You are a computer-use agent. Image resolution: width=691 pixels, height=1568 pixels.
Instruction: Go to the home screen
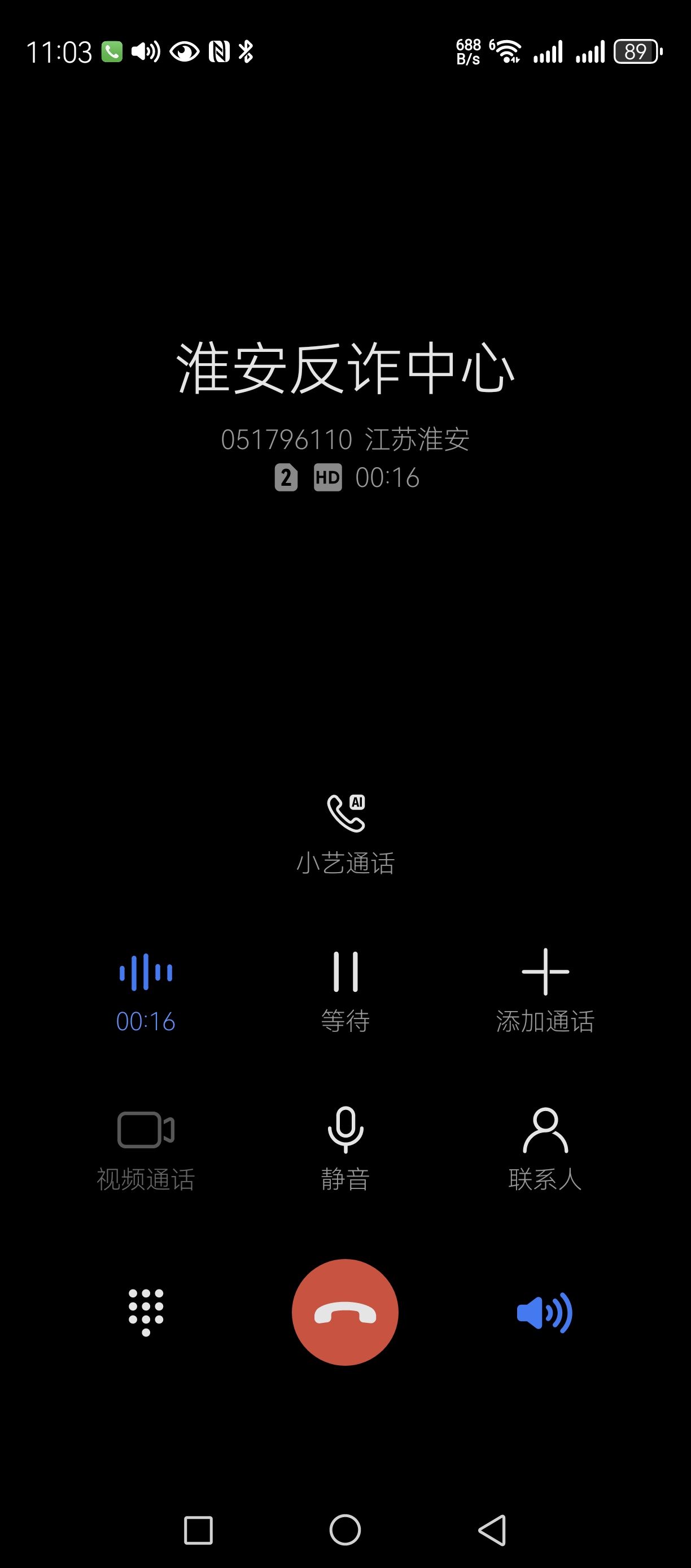coord(345,1530)
